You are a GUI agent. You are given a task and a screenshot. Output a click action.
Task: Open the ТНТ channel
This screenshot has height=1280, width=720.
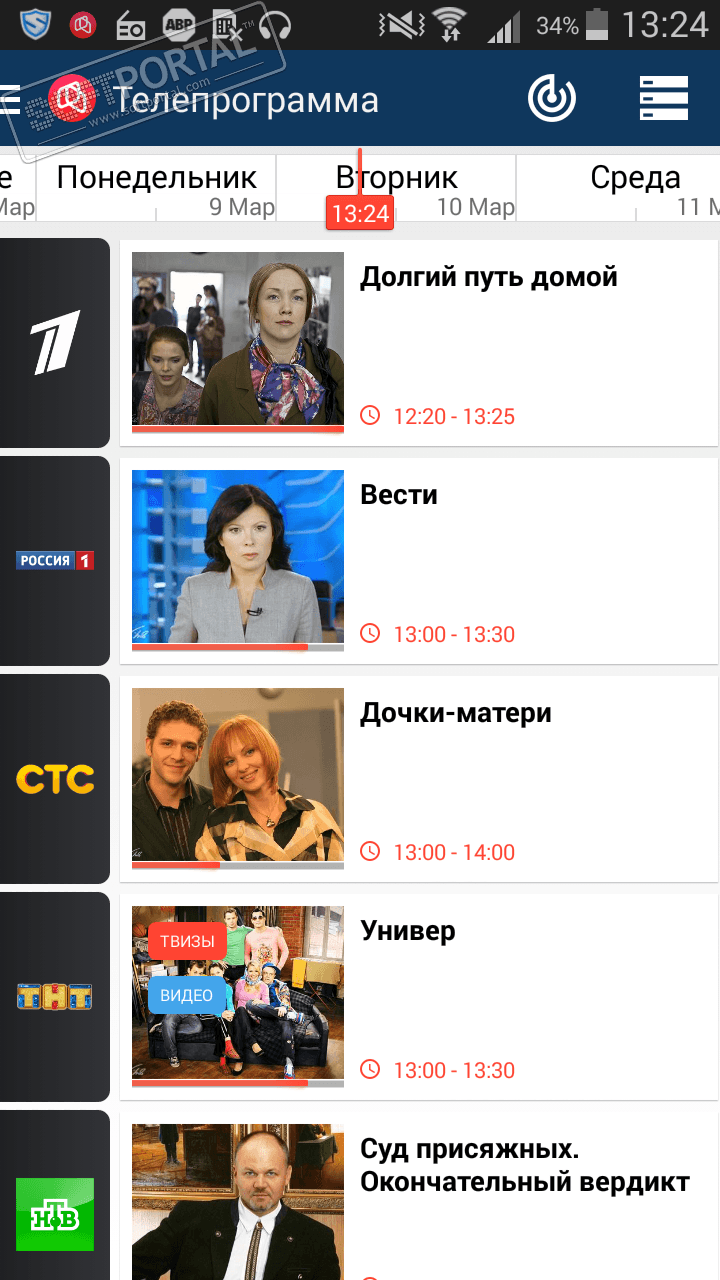pos(54,997)
